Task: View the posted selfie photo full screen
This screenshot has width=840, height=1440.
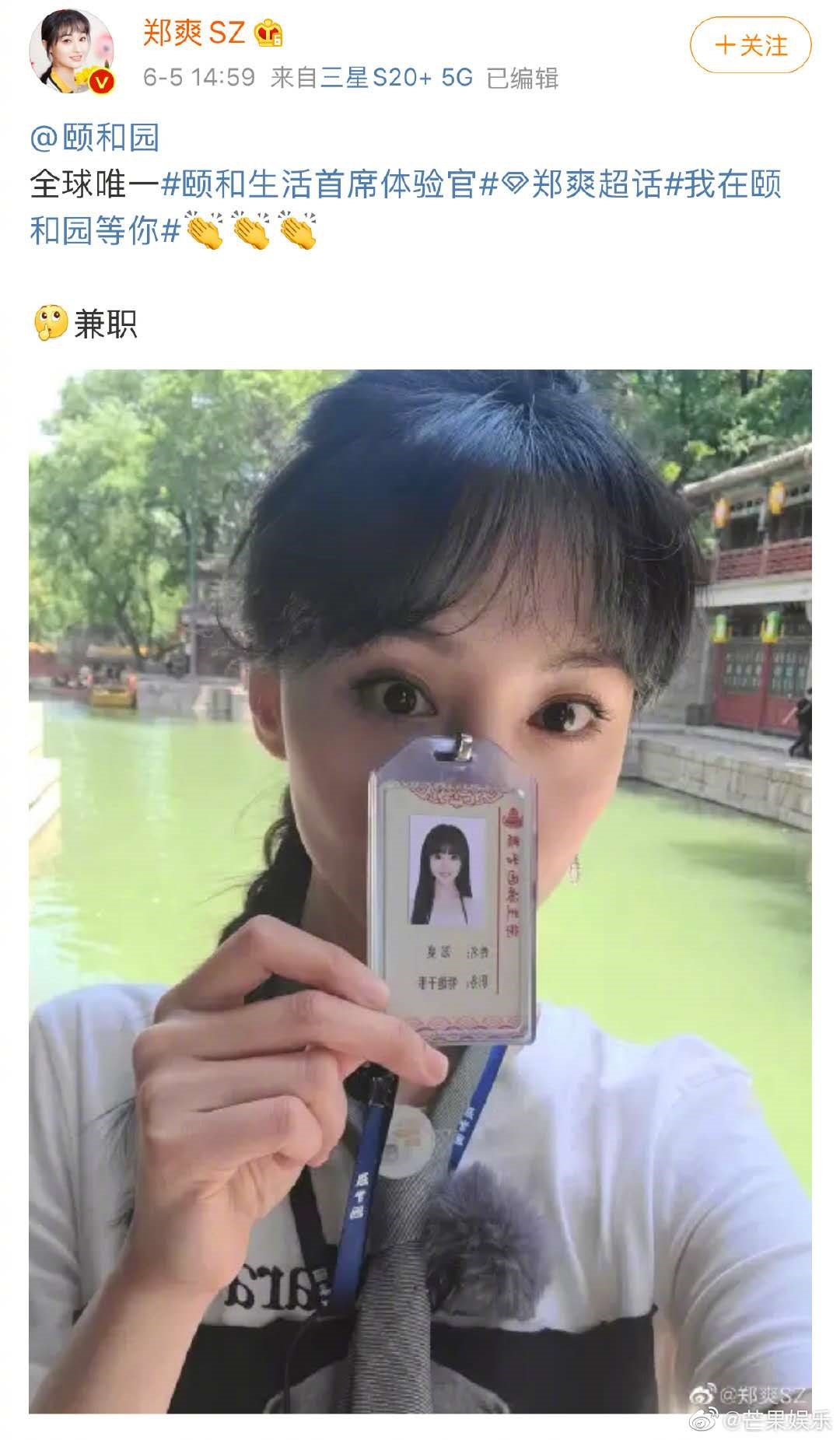Action: click(420, 891)
